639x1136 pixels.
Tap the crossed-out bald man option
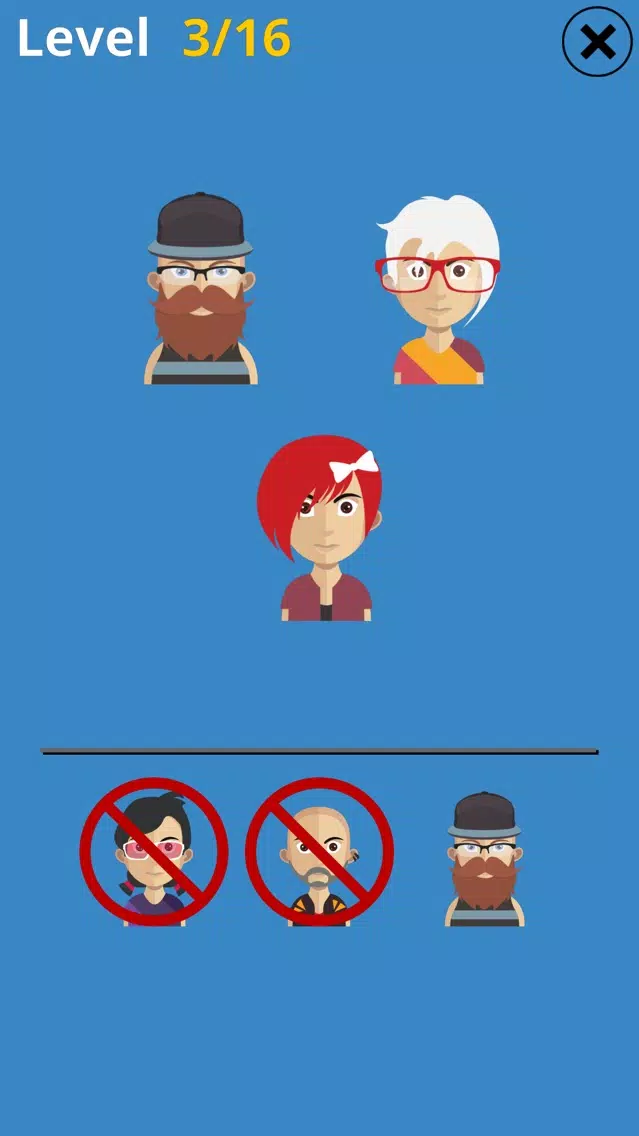point(319,852)
